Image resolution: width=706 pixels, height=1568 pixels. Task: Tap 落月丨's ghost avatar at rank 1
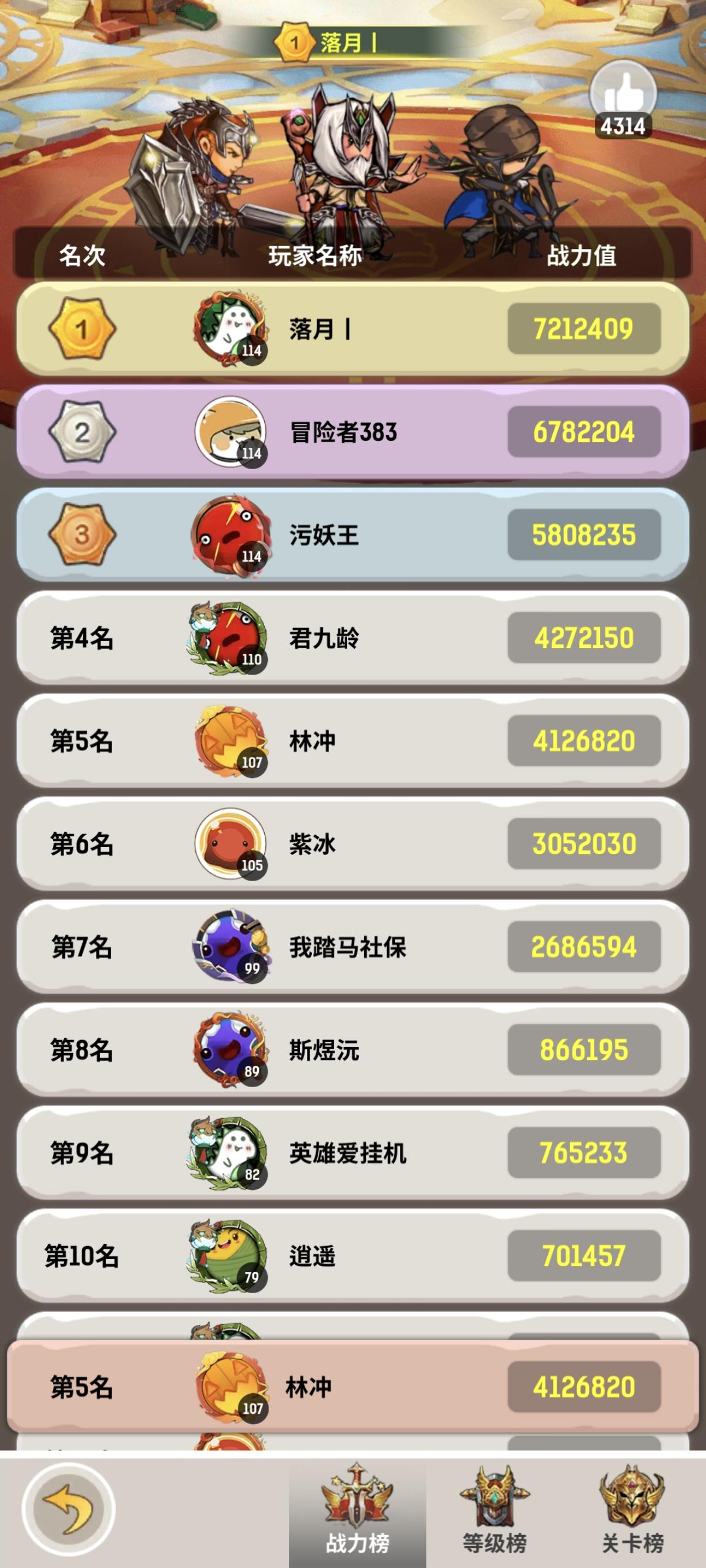tap(230, 325)
